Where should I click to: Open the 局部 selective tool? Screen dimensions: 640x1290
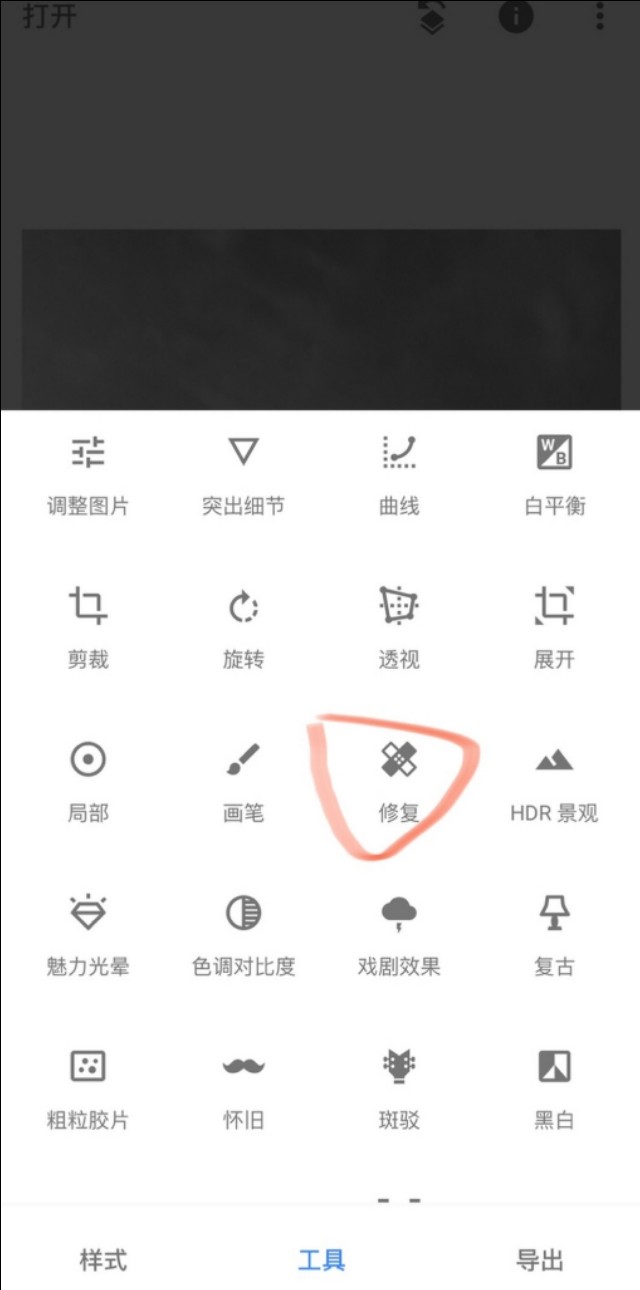[x=88, y=782]
